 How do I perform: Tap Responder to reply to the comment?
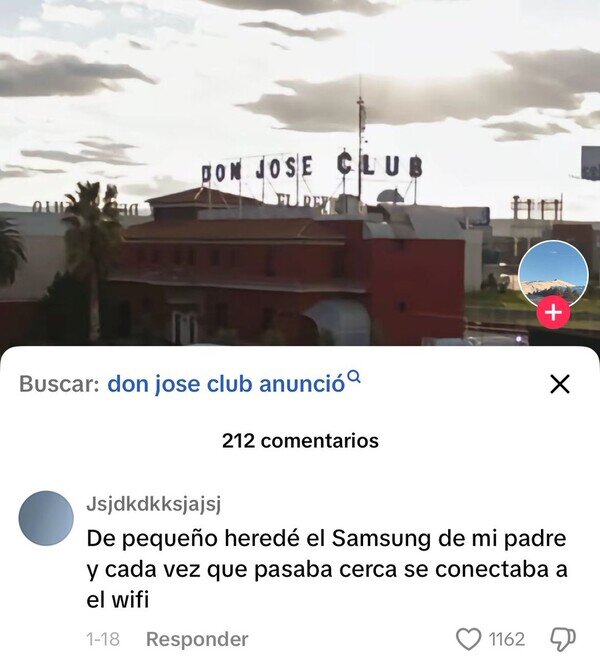pyautogui.click(x=197, y=639)
